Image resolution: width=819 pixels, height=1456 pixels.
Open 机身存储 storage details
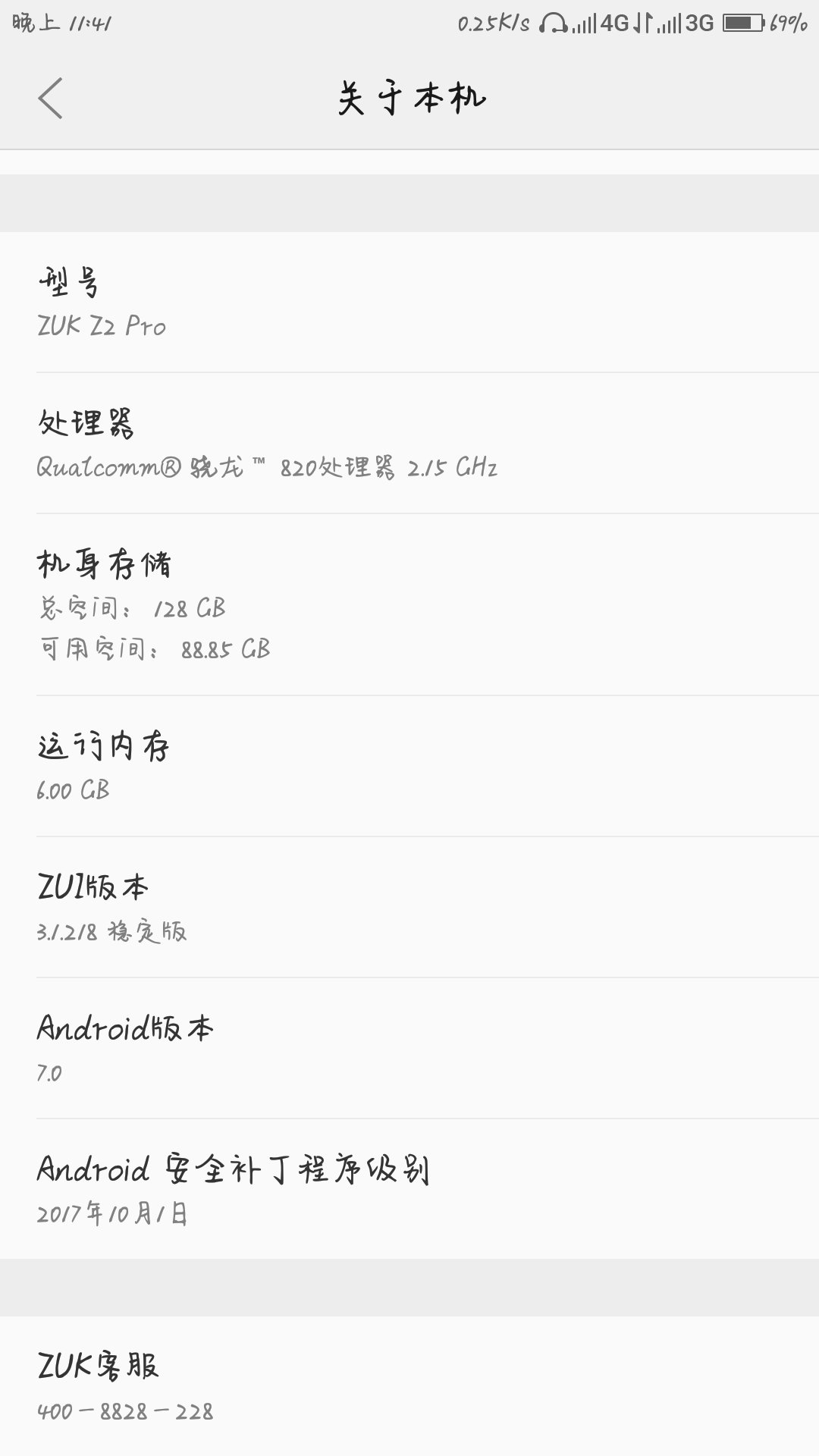click(x=409, y=604)
